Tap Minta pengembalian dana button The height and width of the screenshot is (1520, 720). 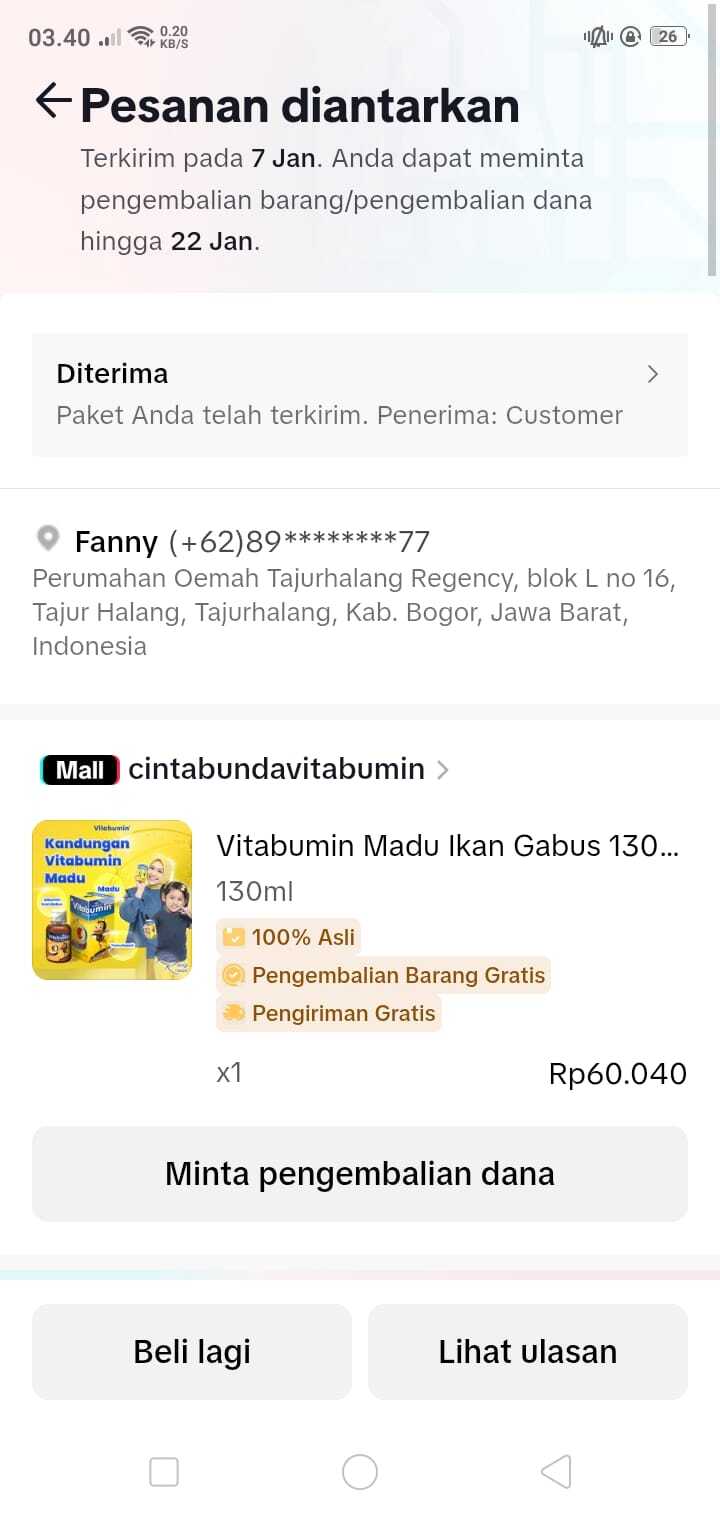[x=360, y=1174]
